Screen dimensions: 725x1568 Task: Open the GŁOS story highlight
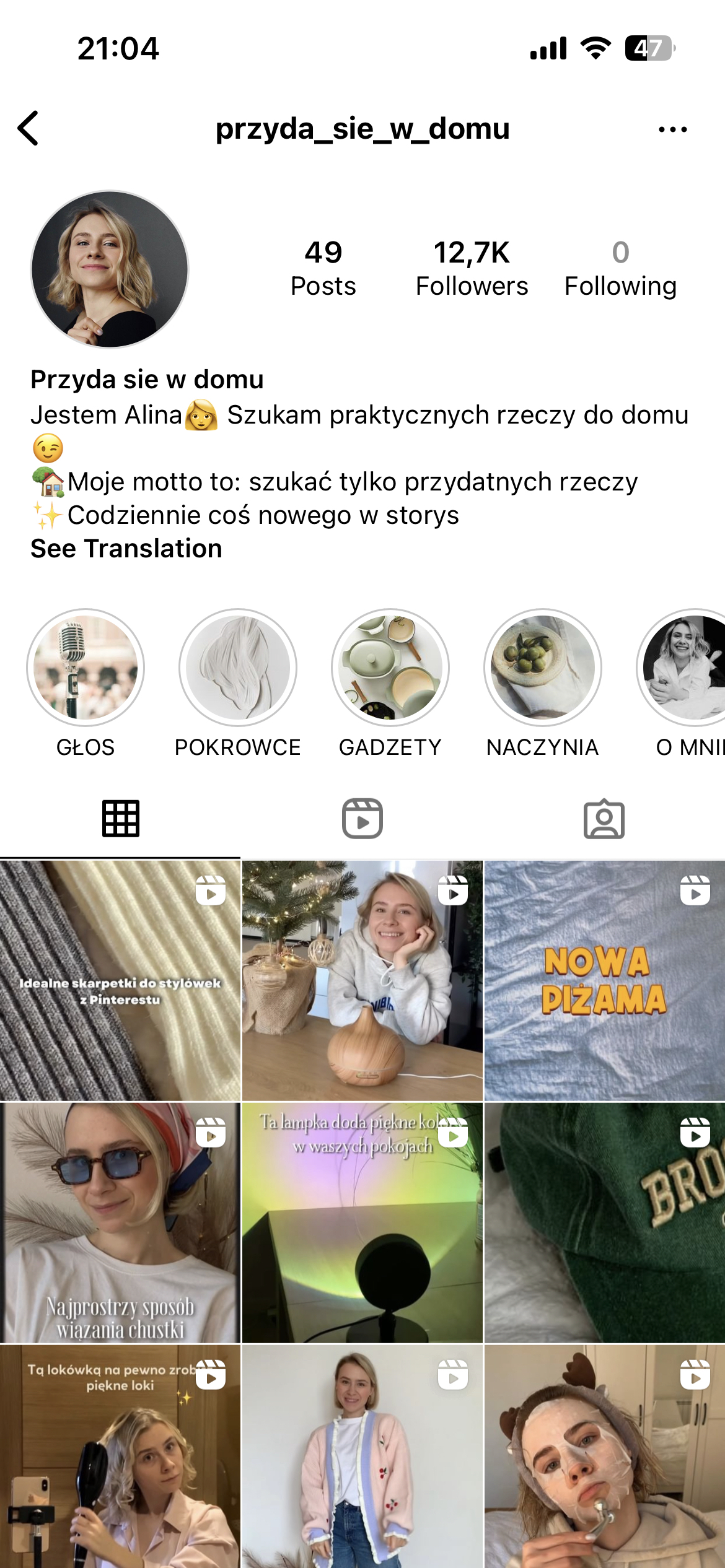coord(86,668)
